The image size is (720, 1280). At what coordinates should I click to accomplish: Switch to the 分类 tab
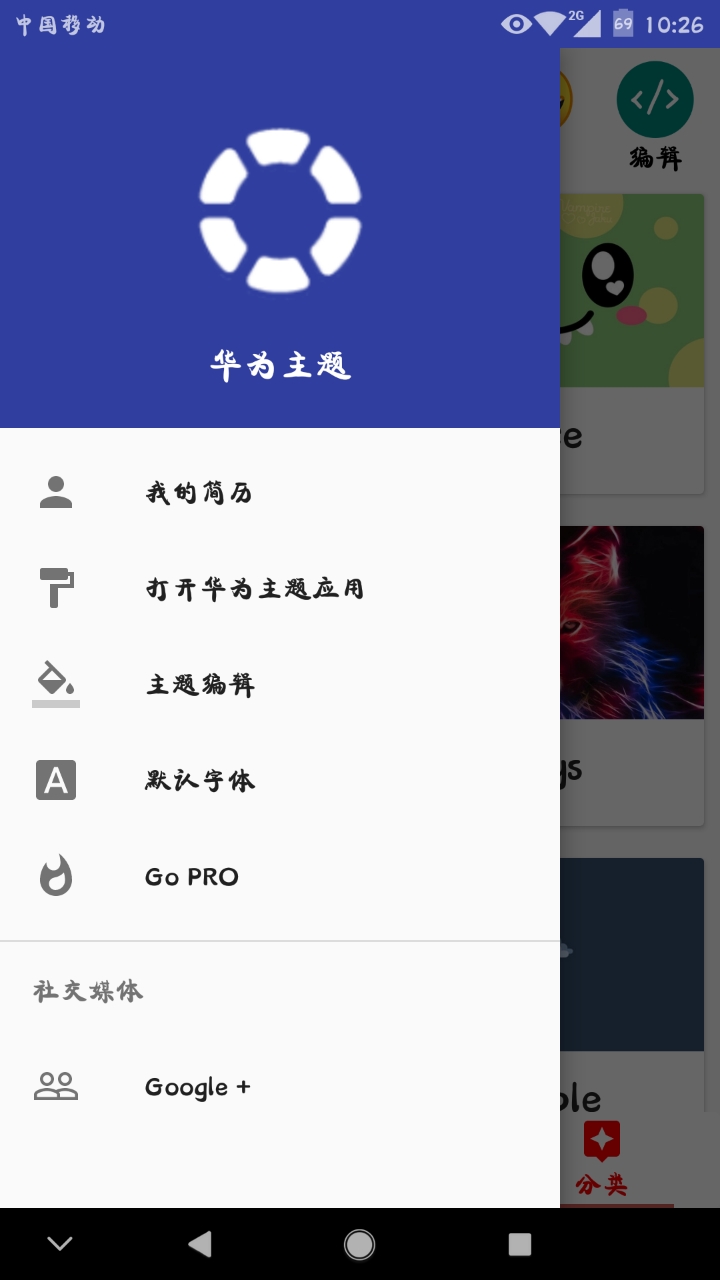point(602,1158)
